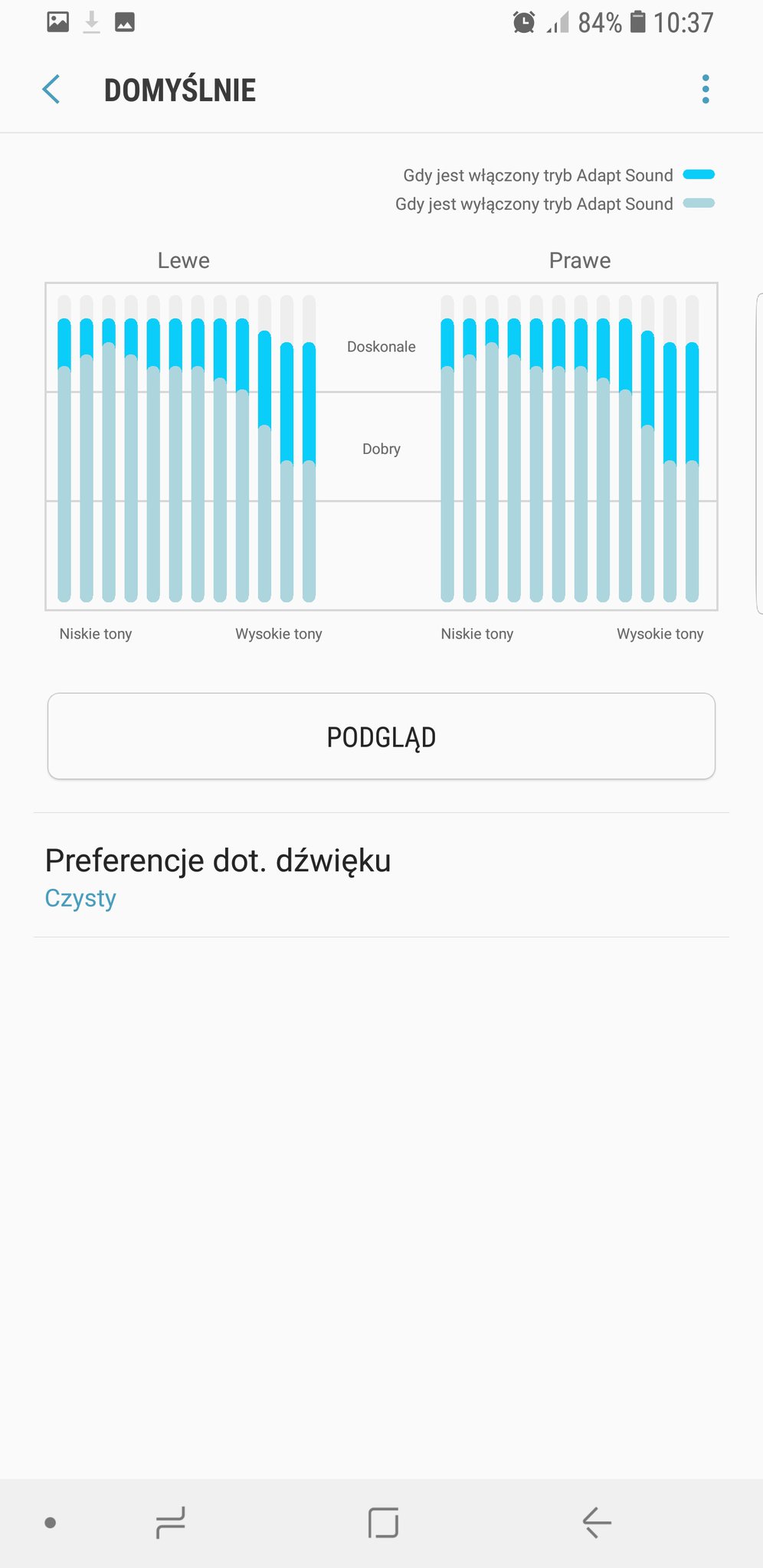The width and height of the screenshot is (763, 1568).
Task: Open the three-dot overflow menu
Action: [706, 90]
